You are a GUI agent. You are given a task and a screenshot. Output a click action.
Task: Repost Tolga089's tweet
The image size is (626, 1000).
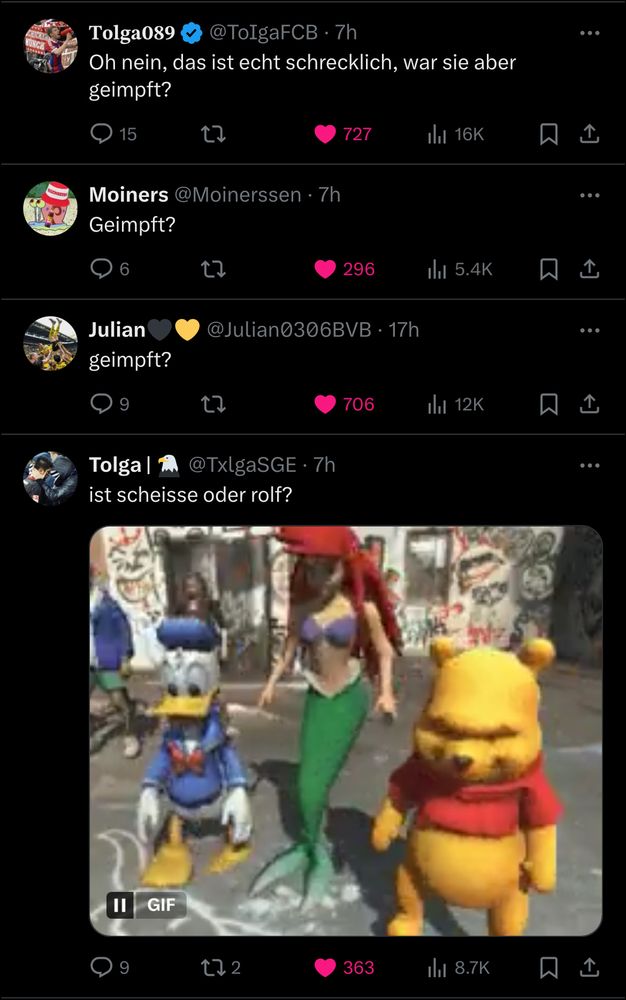[x=213, y=134]
